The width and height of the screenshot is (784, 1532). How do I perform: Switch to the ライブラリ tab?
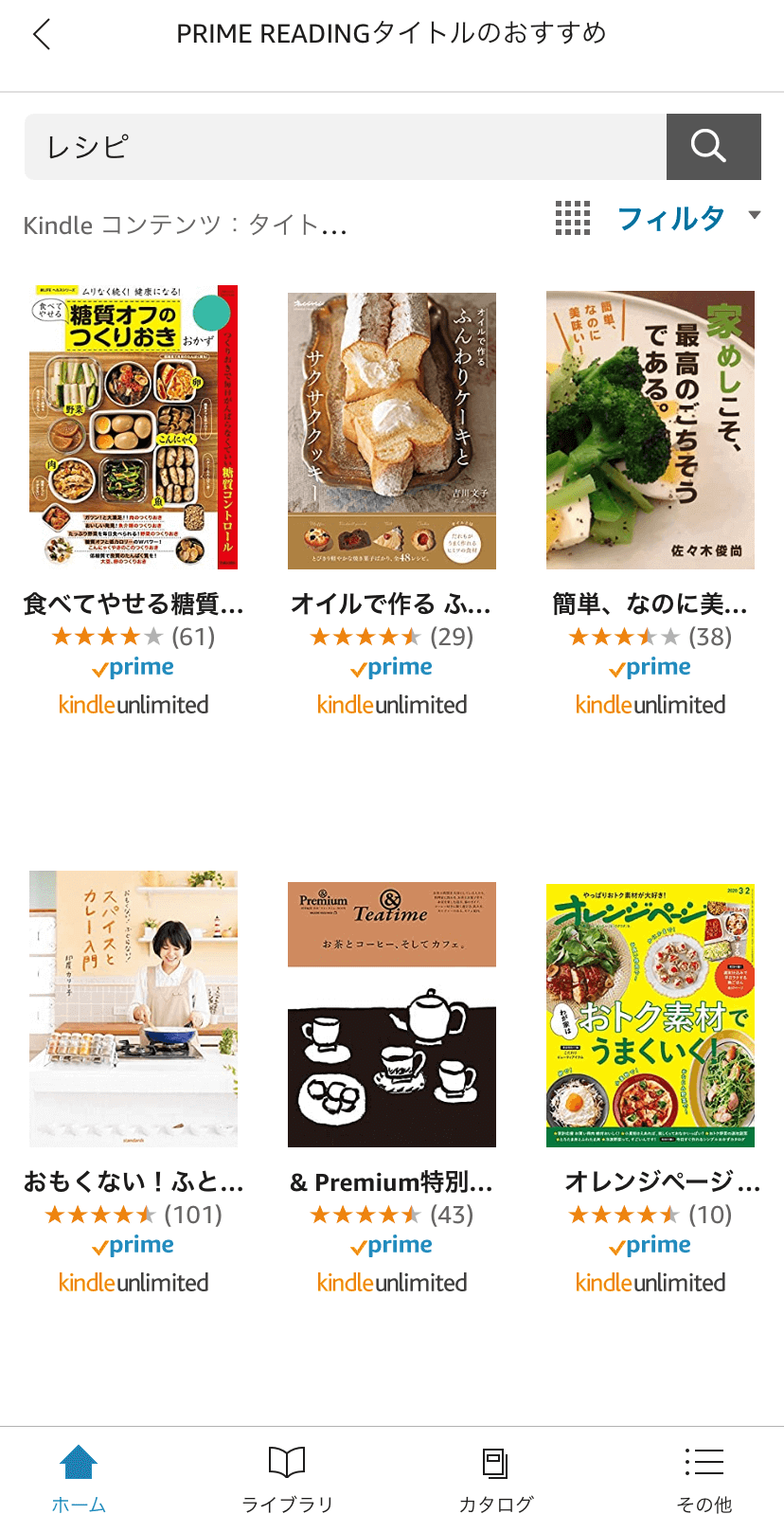287,1478
